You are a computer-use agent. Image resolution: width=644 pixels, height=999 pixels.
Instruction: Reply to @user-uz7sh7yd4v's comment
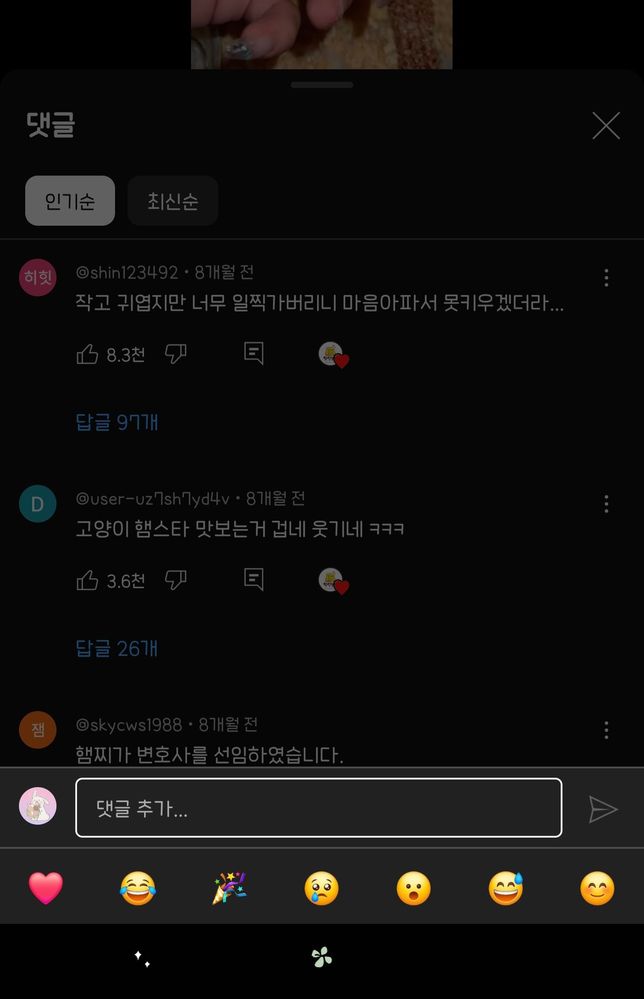click(254, 580)
